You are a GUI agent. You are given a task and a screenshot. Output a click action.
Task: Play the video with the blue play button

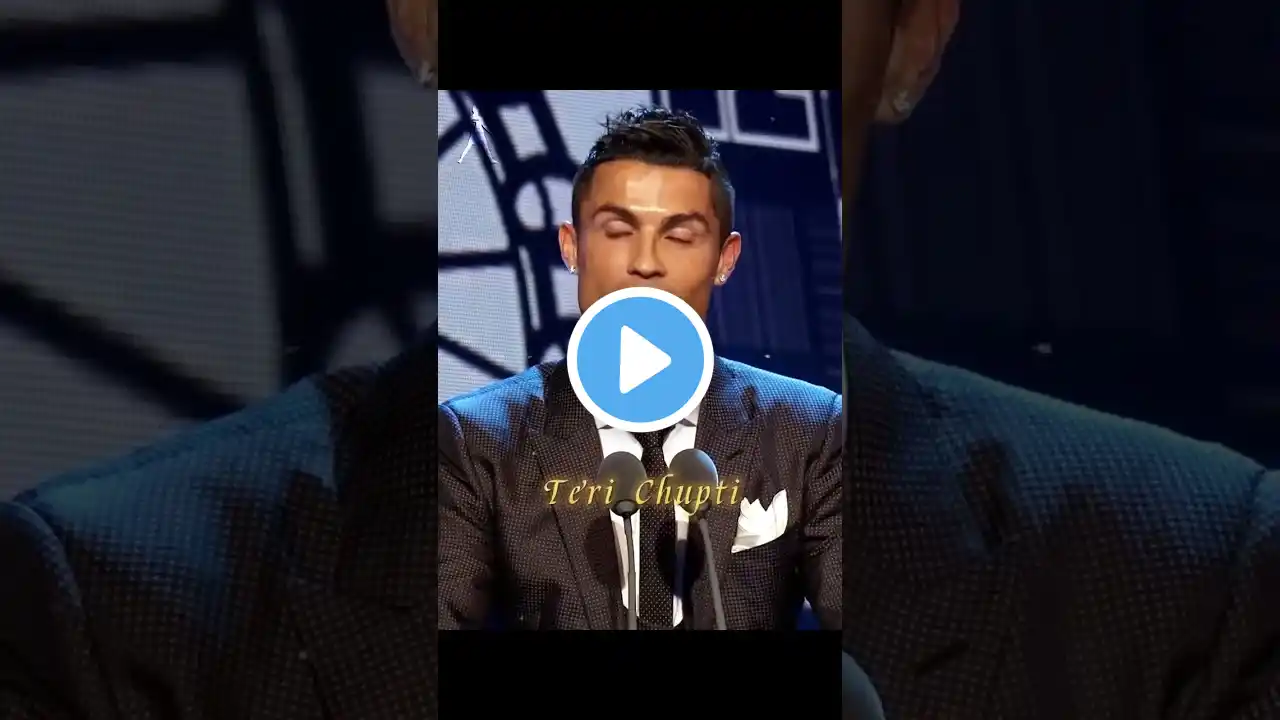[640, 360]
